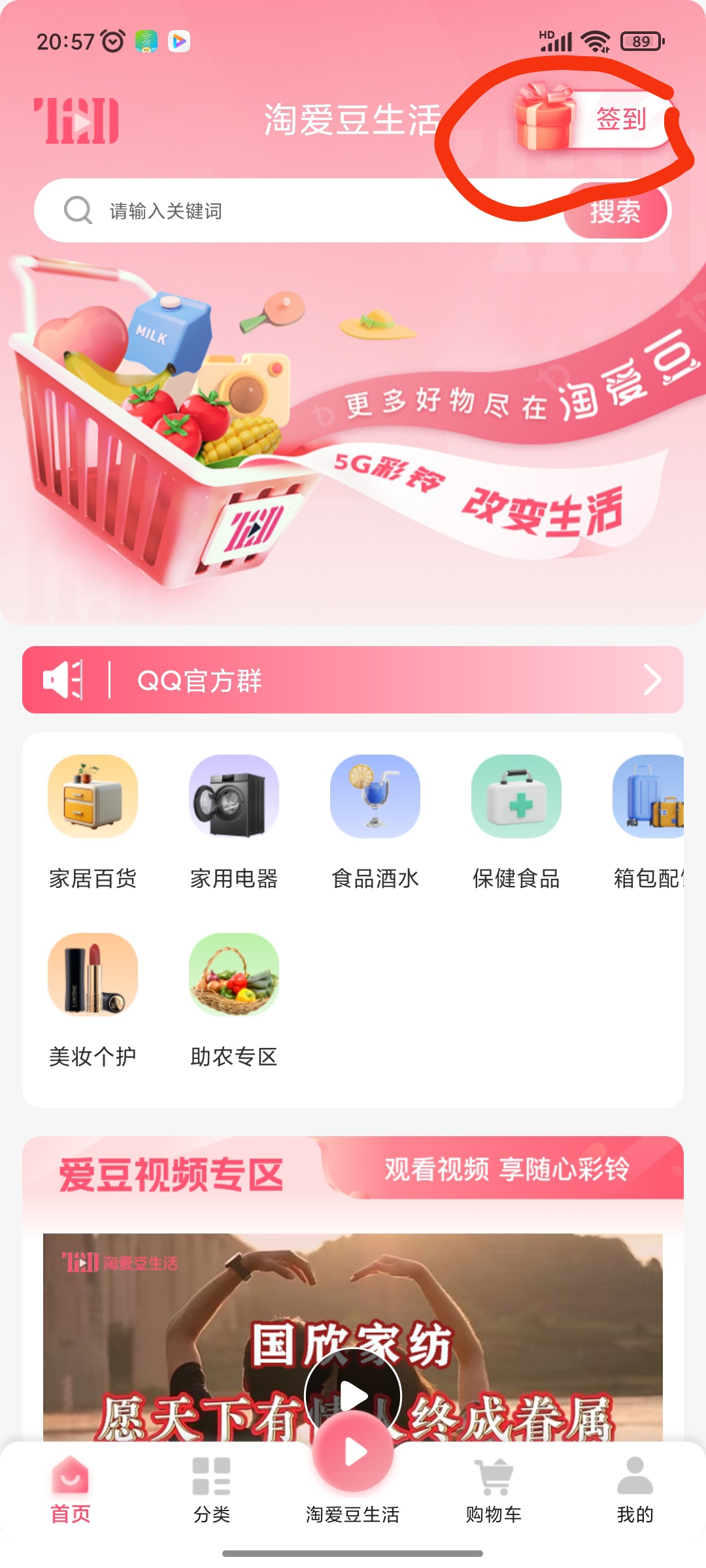The width and height of the screenshot is (706, 1568).
Task: Play the 国欣家纺 video
Action: pyautogui.click(x=353, y=1385)
